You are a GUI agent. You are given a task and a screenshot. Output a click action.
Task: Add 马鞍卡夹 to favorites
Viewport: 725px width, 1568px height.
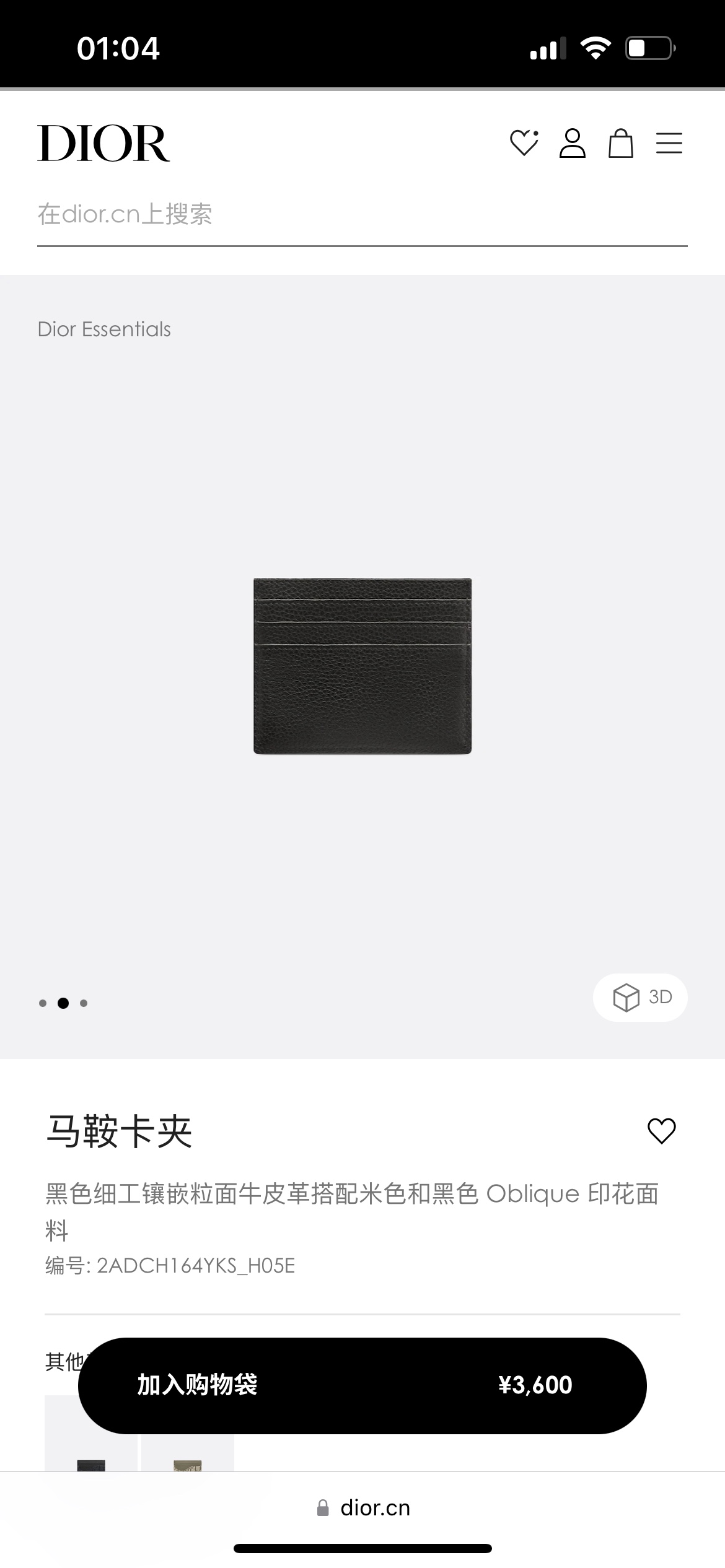click(661, 1131)
